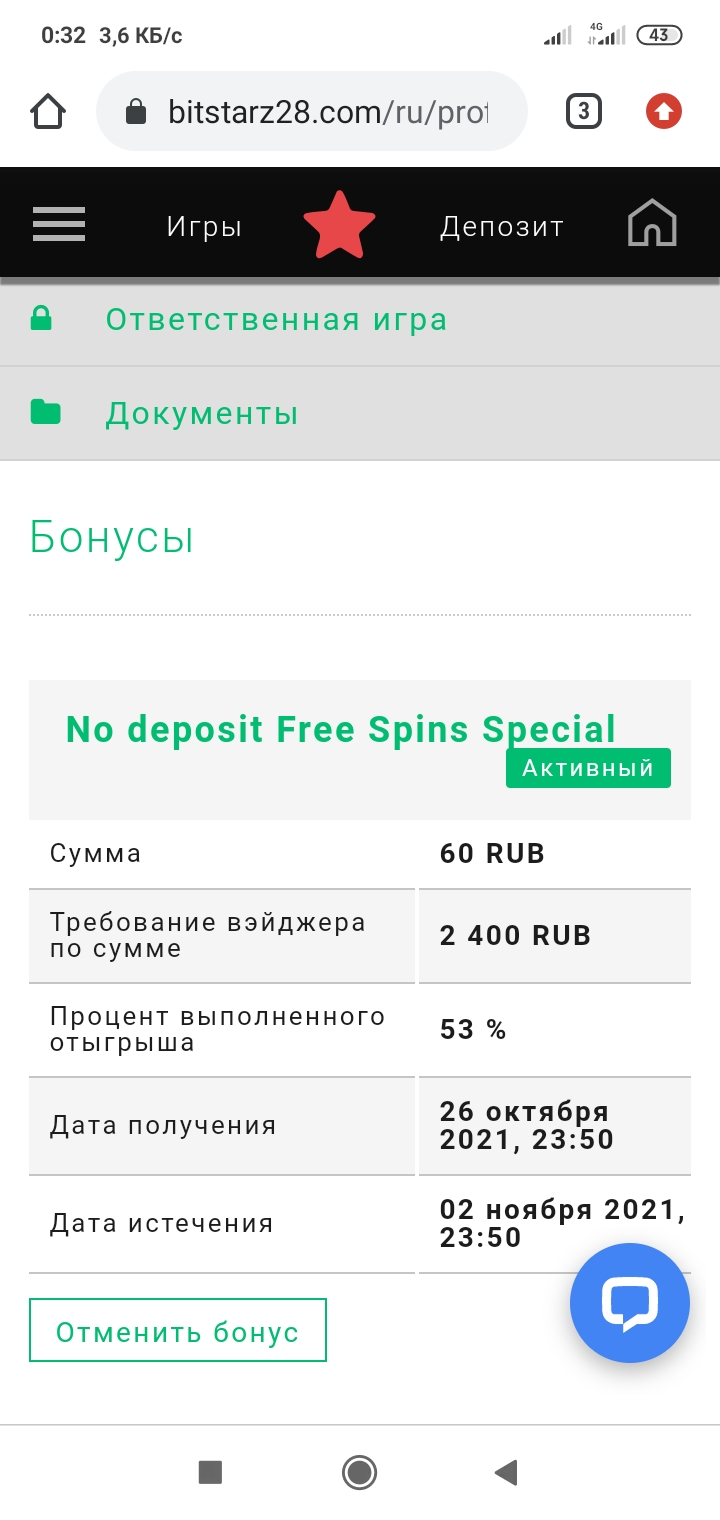Open the browser tab switcher
The height and width of the screenshot is (1520, 720).
coord(584,111)
